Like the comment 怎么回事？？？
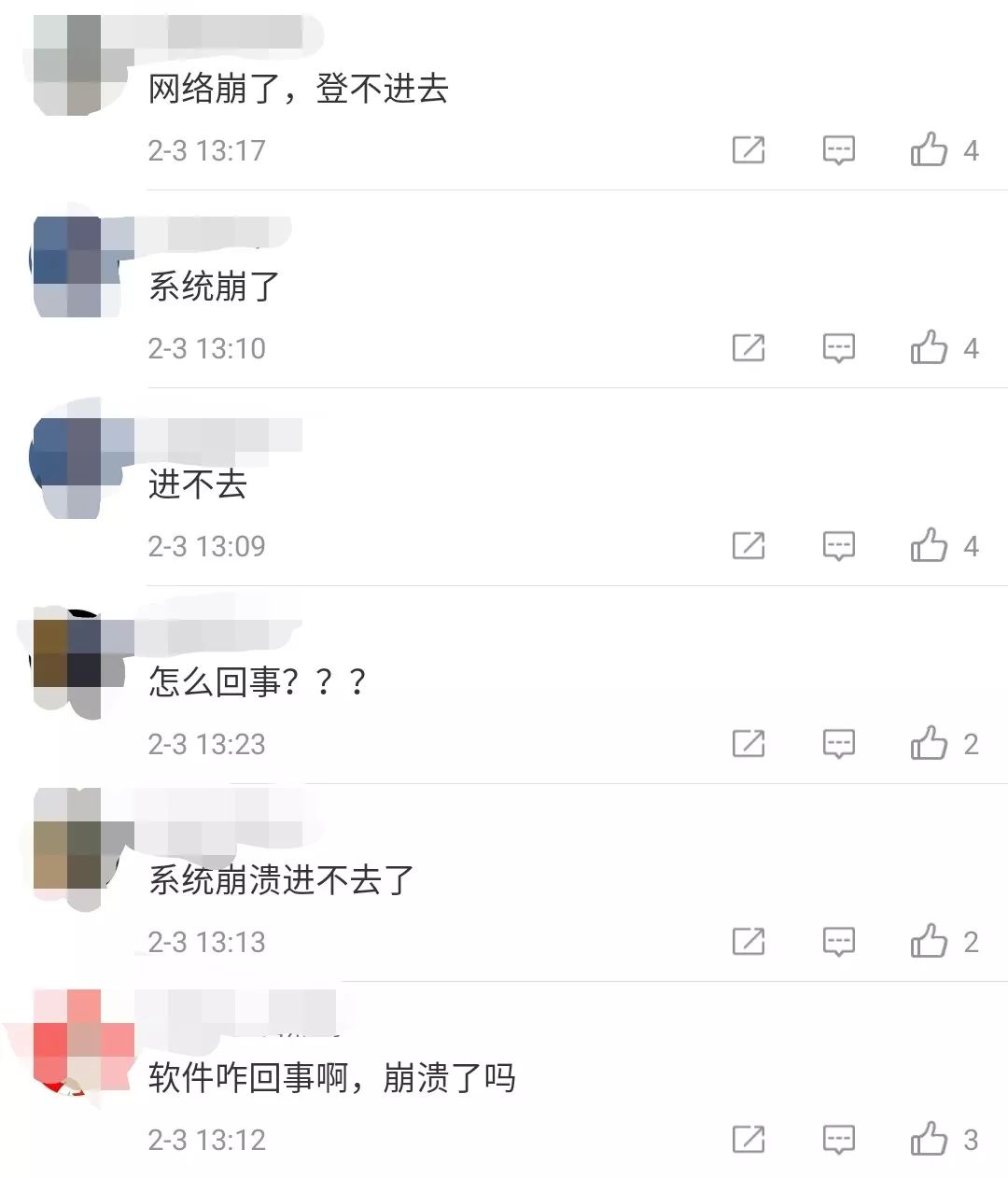The image size is (1008, 1178). click(x=929, y=743)
